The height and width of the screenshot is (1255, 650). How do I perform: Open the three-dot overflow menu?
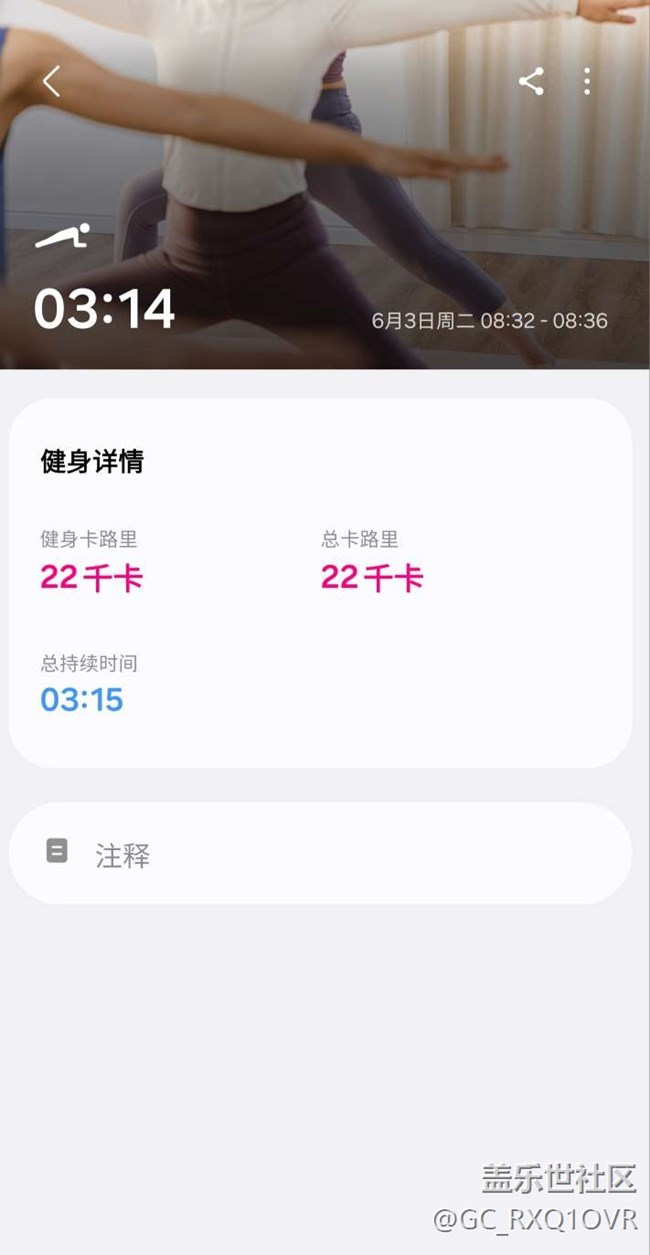[x=587, y=81]
